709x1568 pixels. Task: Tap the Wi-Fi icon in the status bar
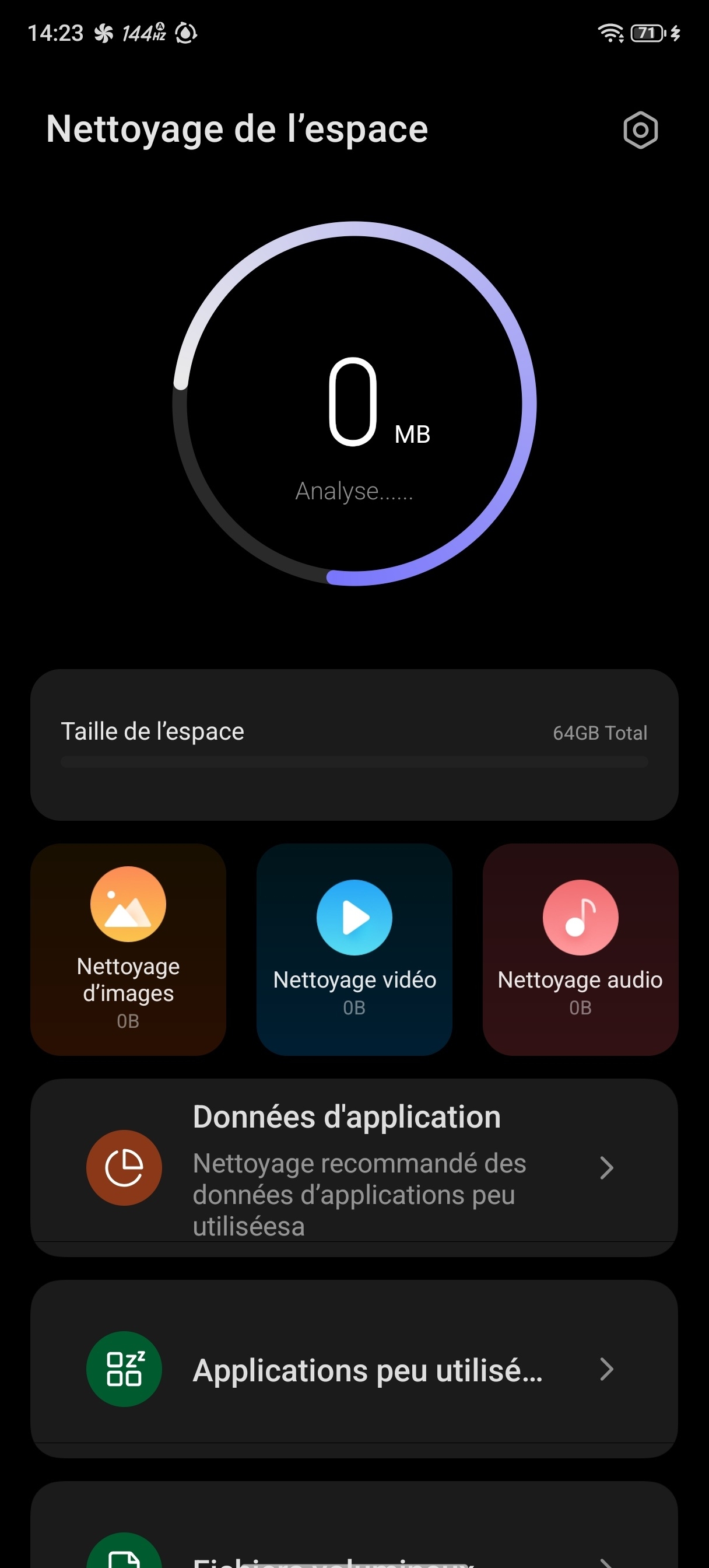pos(610,33)
